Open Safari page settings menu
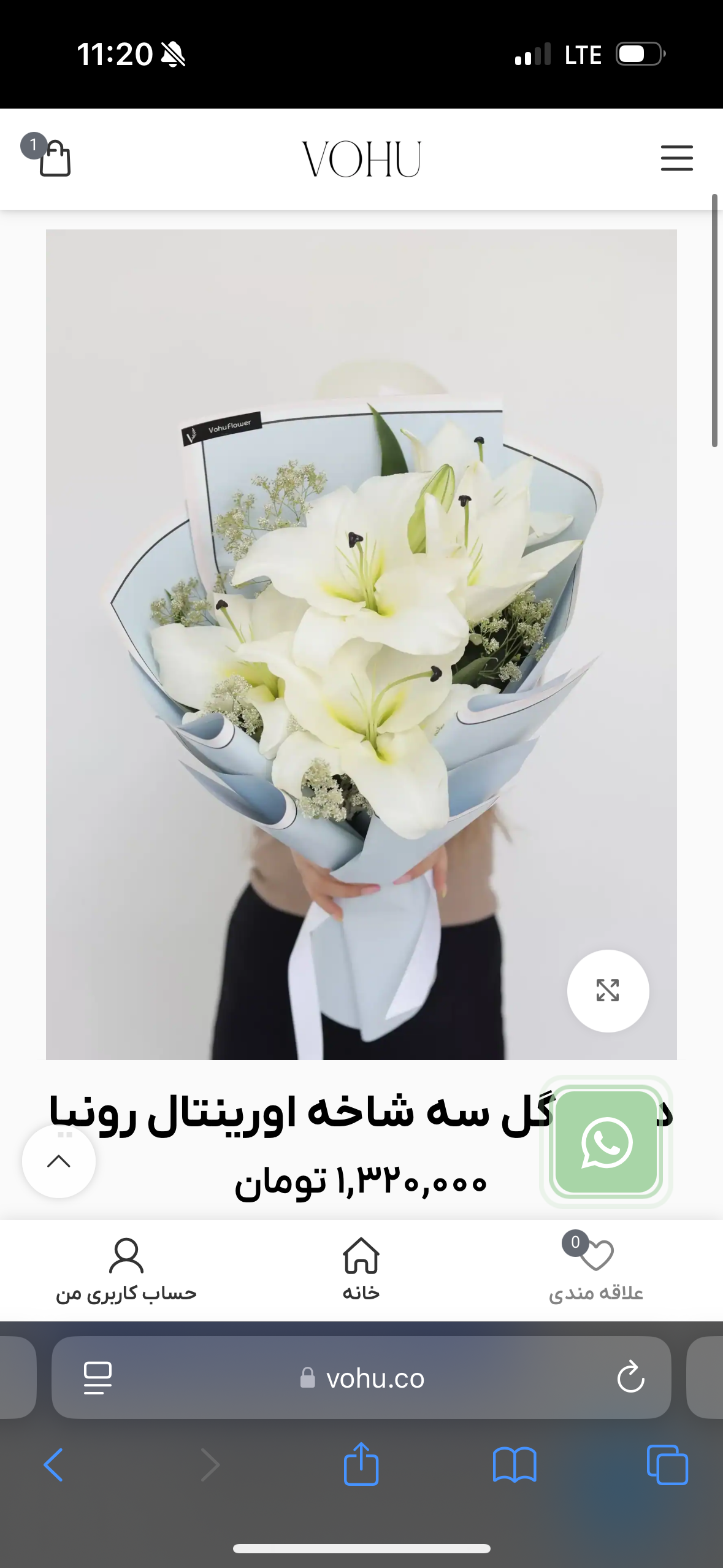723x1568 pixels. pyautogui.click(x=98, y=1378)
